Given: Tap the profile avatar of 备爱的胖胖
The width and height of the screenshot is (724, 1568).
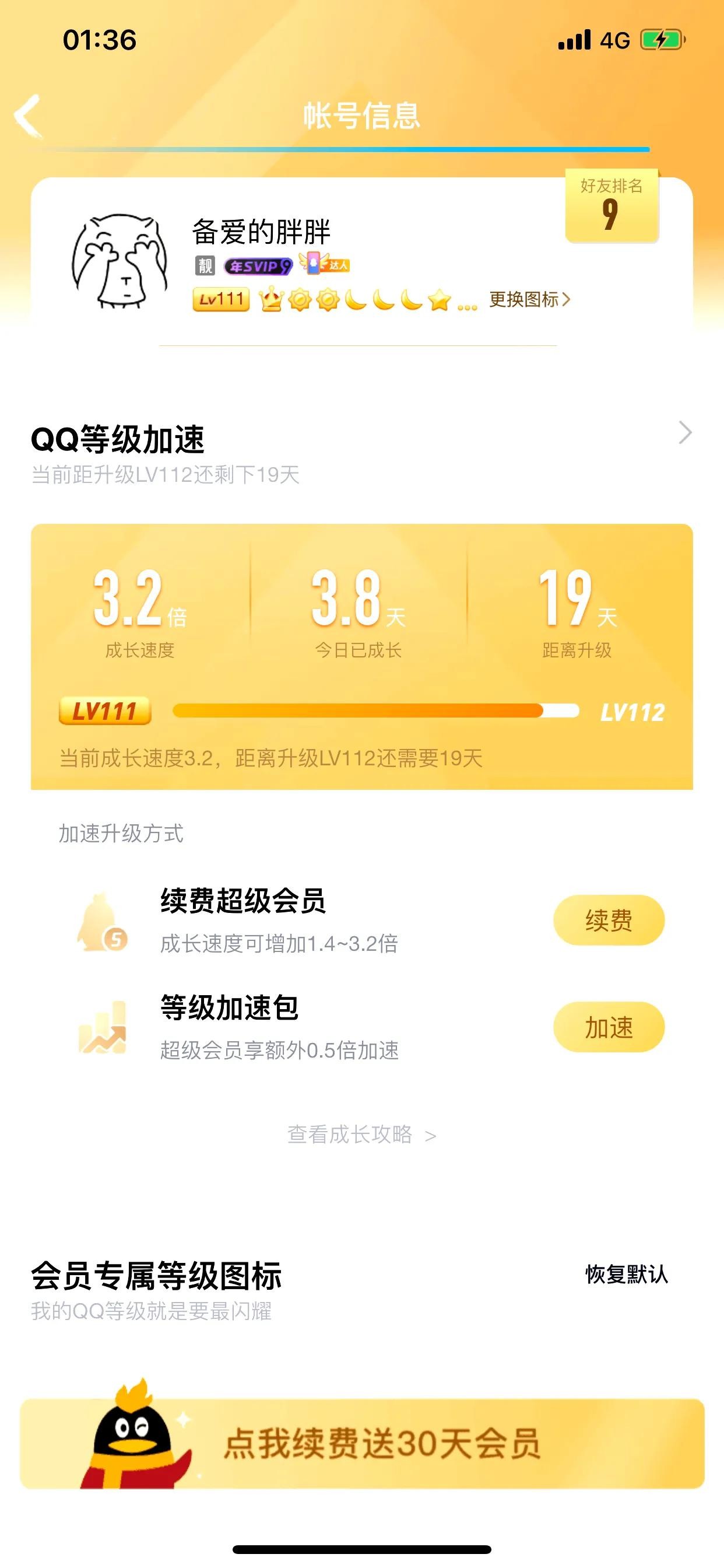Looking at the screenshot, I should coord(120,261).
